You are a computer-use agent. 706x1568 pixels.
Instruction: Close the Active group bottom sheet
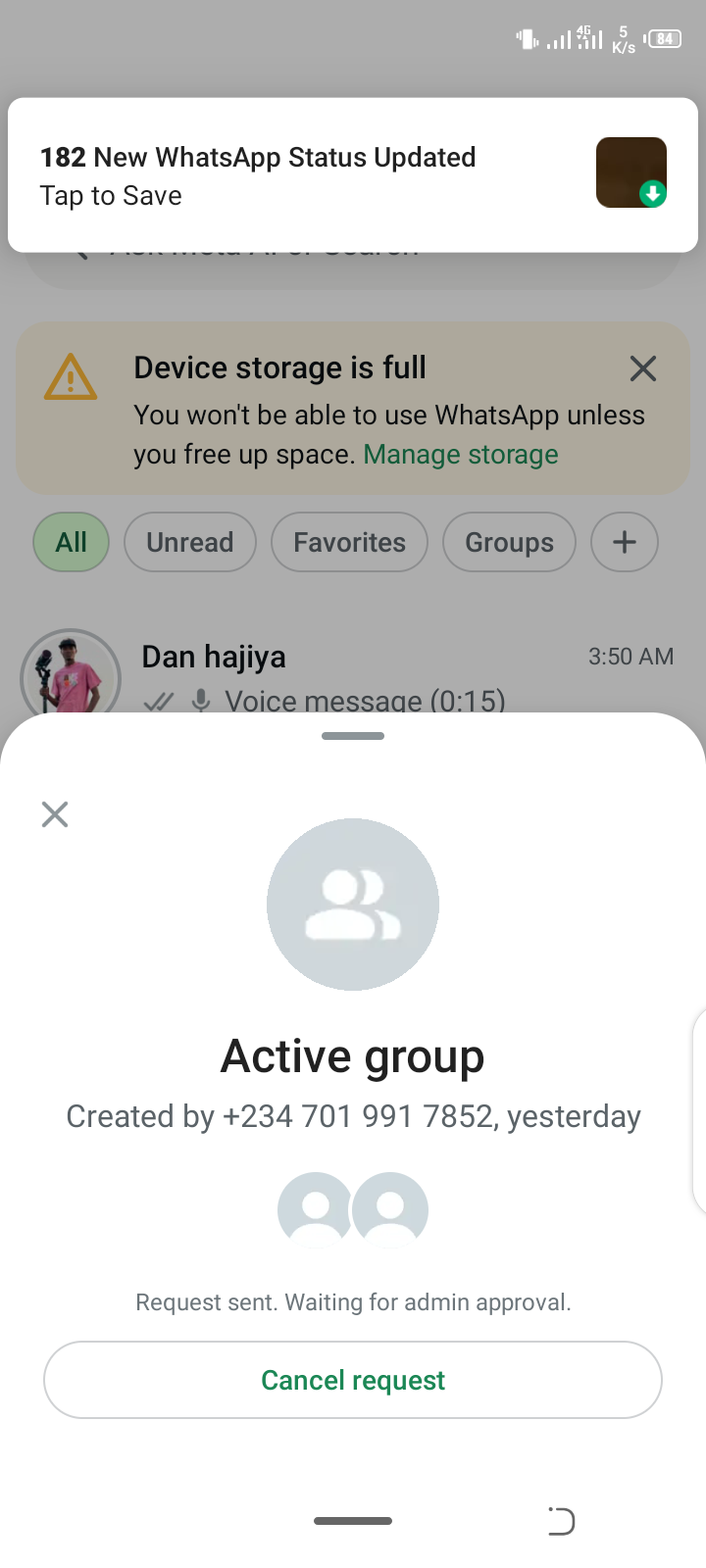click(55, 814)
